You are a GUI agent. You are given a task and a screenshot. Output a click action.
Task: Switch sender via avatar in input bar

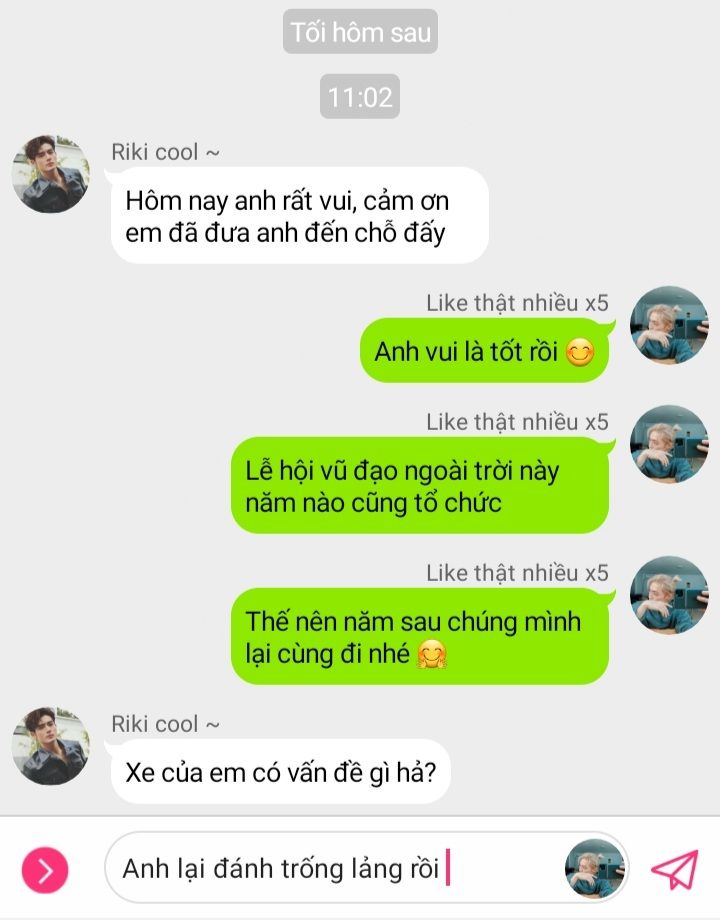[595, 868]
